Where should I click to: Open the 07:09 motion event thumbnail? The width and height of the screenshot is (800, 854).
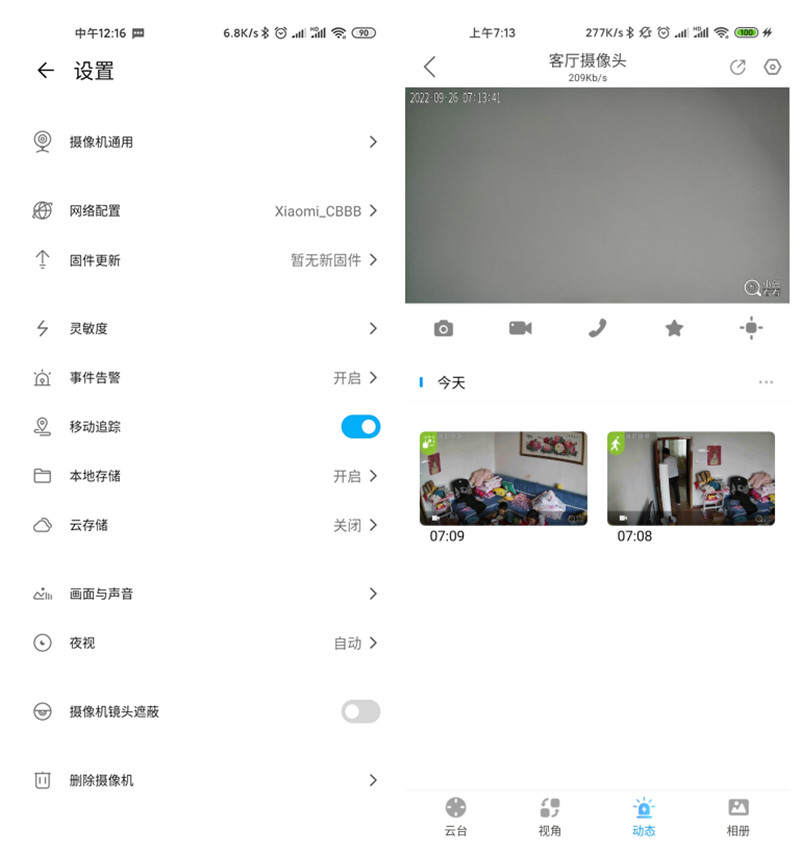point(502,480)
